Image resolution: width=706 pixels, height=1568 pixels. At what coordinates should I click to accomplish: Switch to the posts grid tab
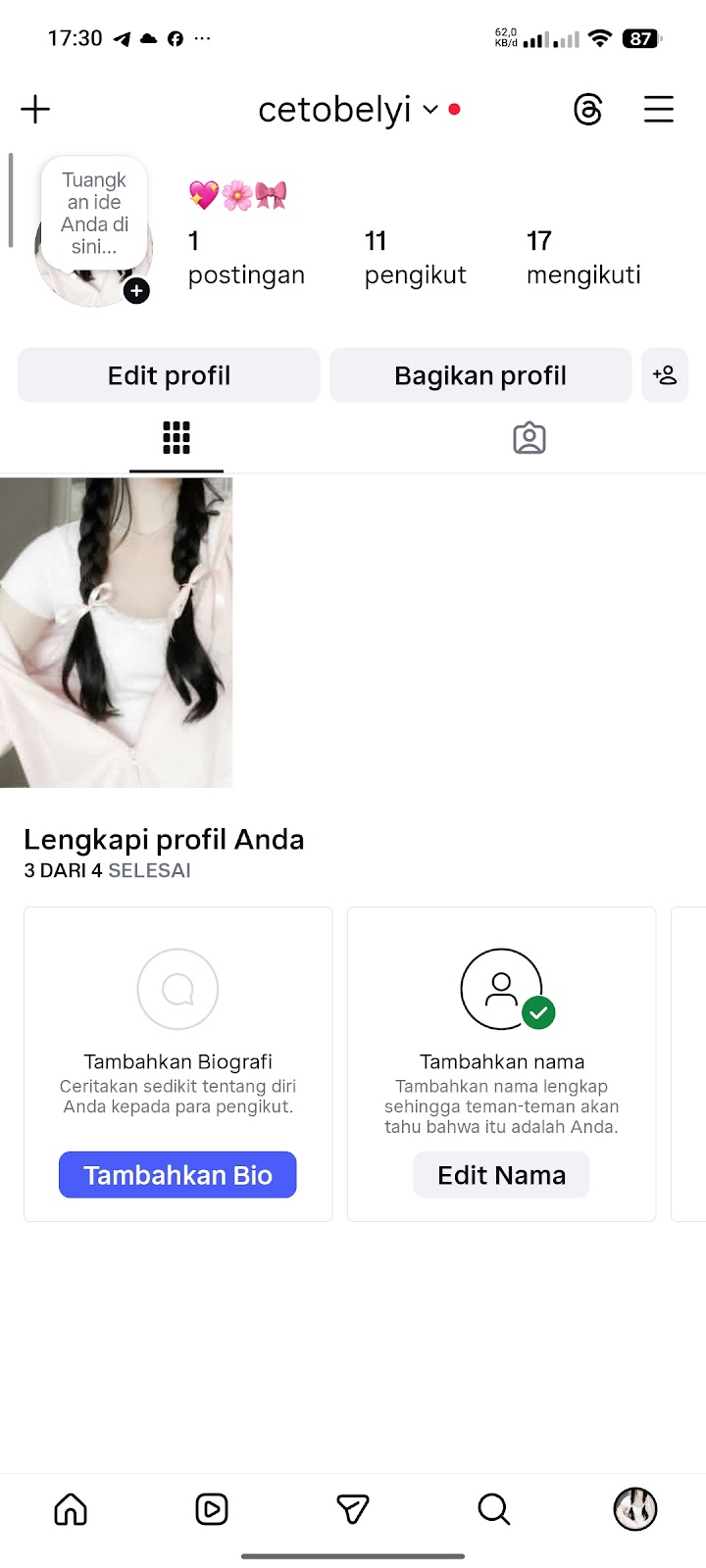(176, 438)
